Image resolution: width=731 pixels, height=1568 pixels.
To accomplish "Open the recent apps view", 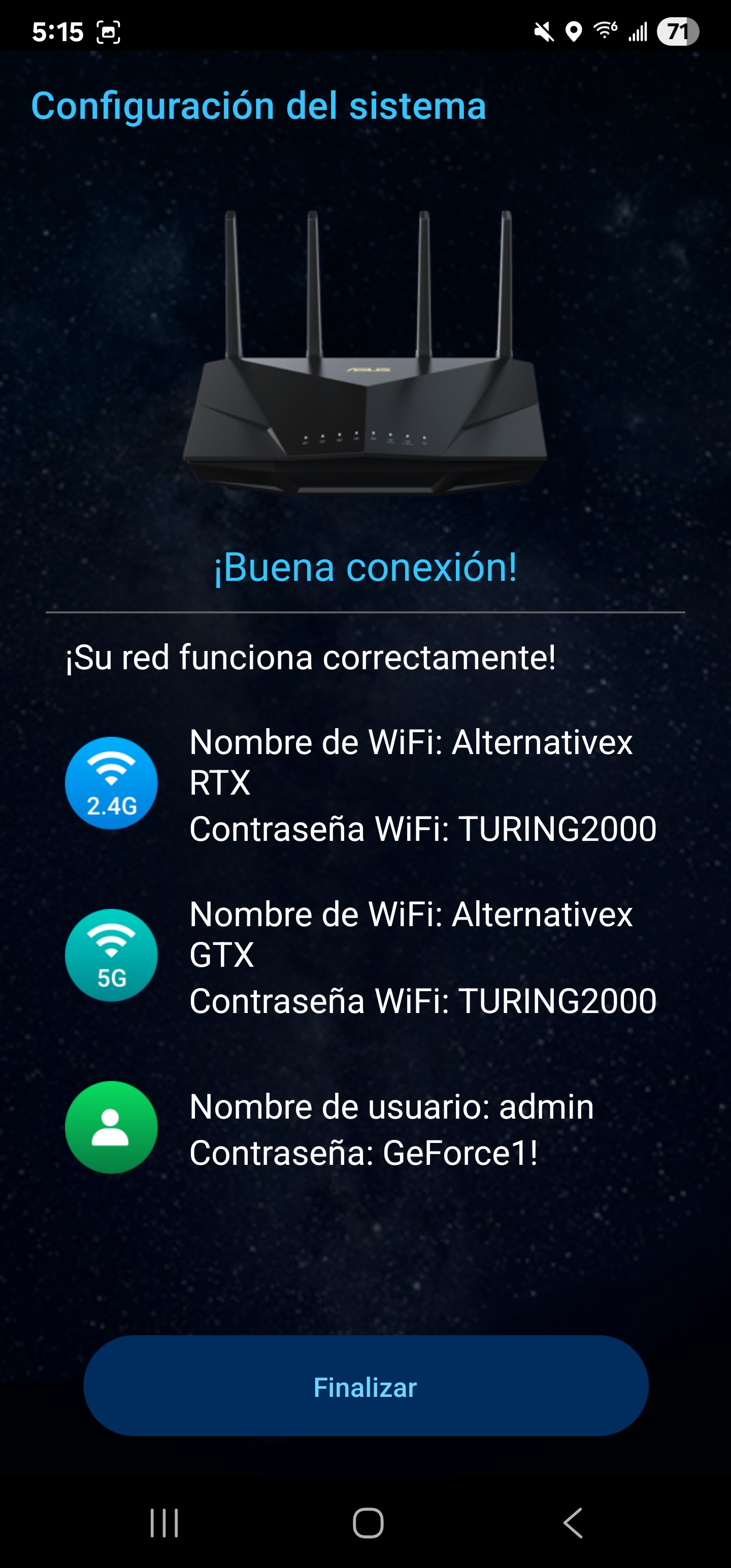I will (164, 1523).
